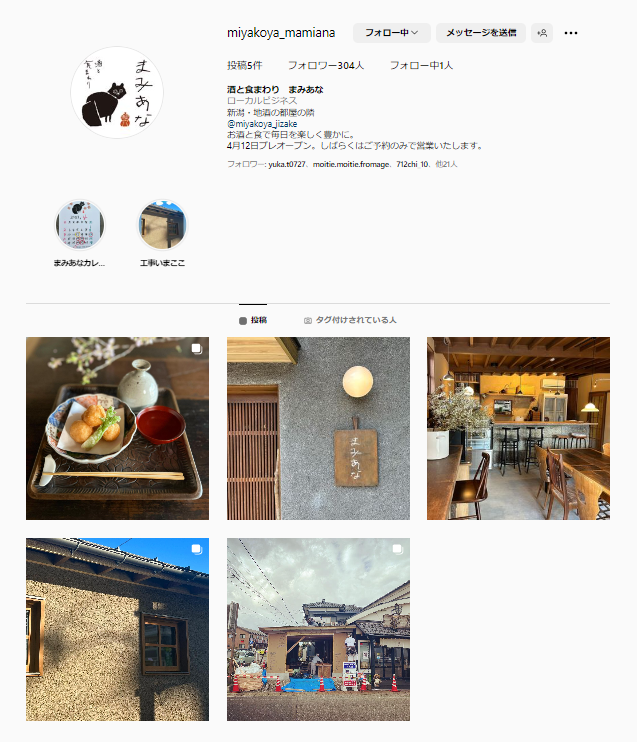The width and height of the screenshot is (637, 742).
Task: Switch to the タグ付けされている人 tab
Action: (x=350, y=320)
